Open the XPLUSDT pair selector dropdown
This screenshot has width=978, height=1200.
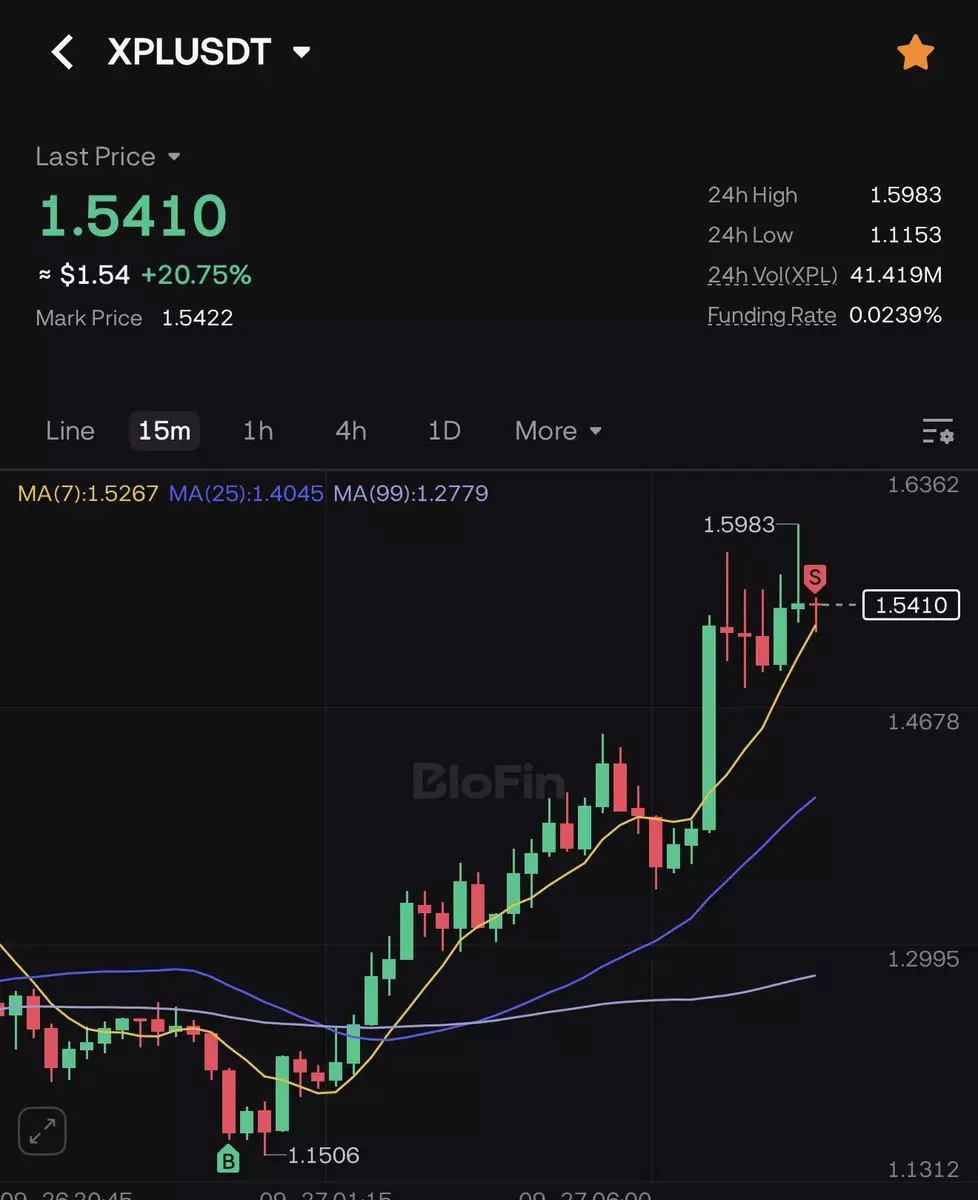point(301,52)
